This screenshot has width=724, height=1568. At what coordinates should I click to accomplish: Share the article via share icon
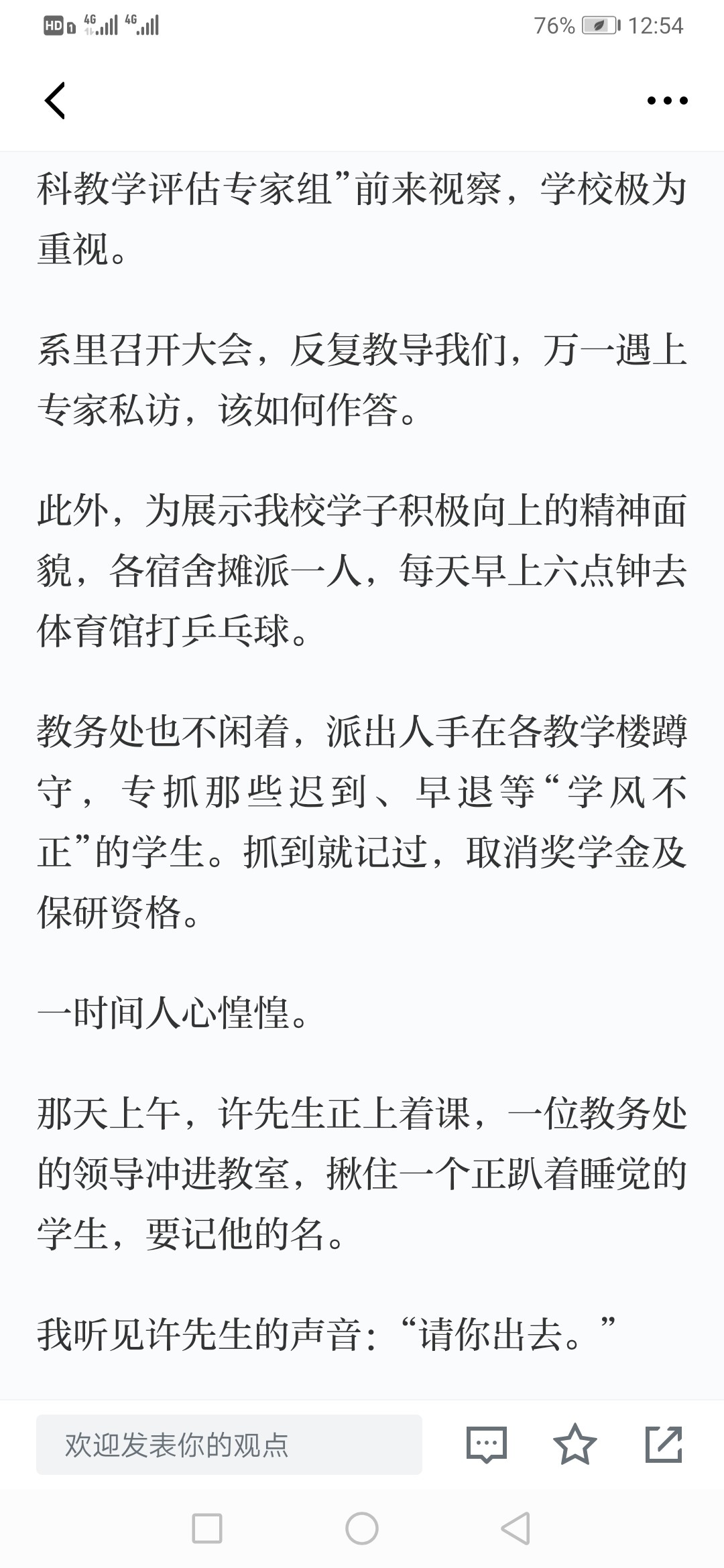tap(664, 1445)
